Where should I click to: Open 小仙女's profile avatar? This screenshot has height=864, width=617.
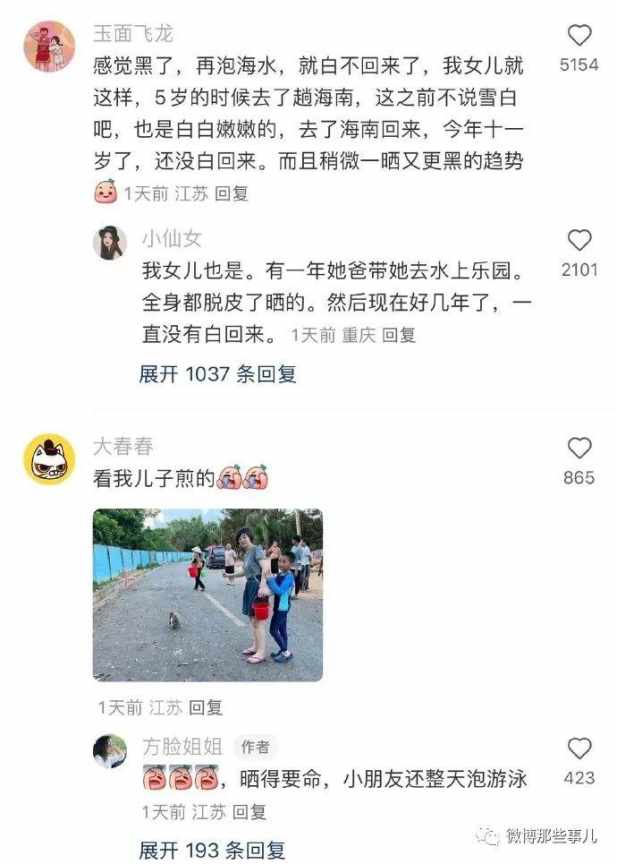tap(110, 242)
